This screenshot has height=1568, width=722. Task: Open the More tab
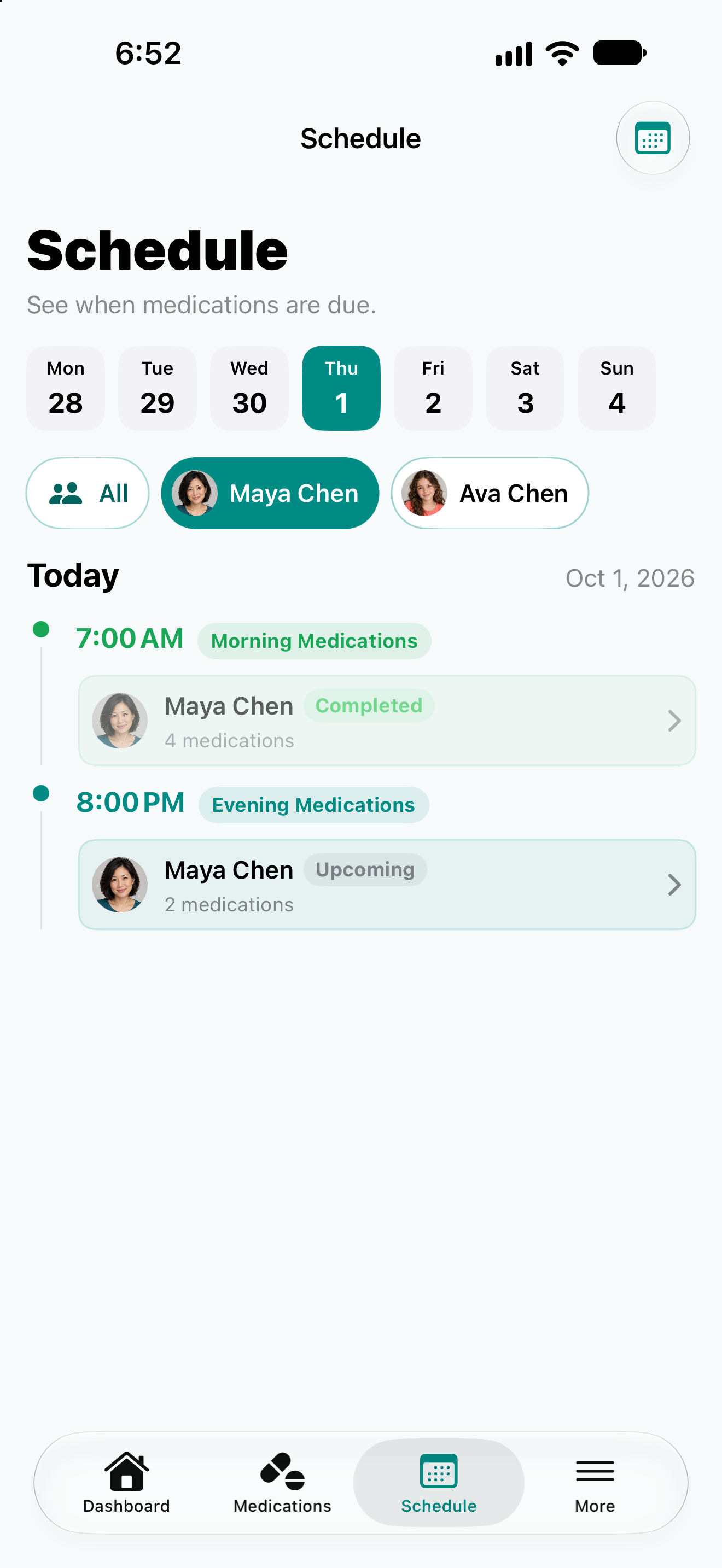pyautogui.click(x=595, y=1483)
